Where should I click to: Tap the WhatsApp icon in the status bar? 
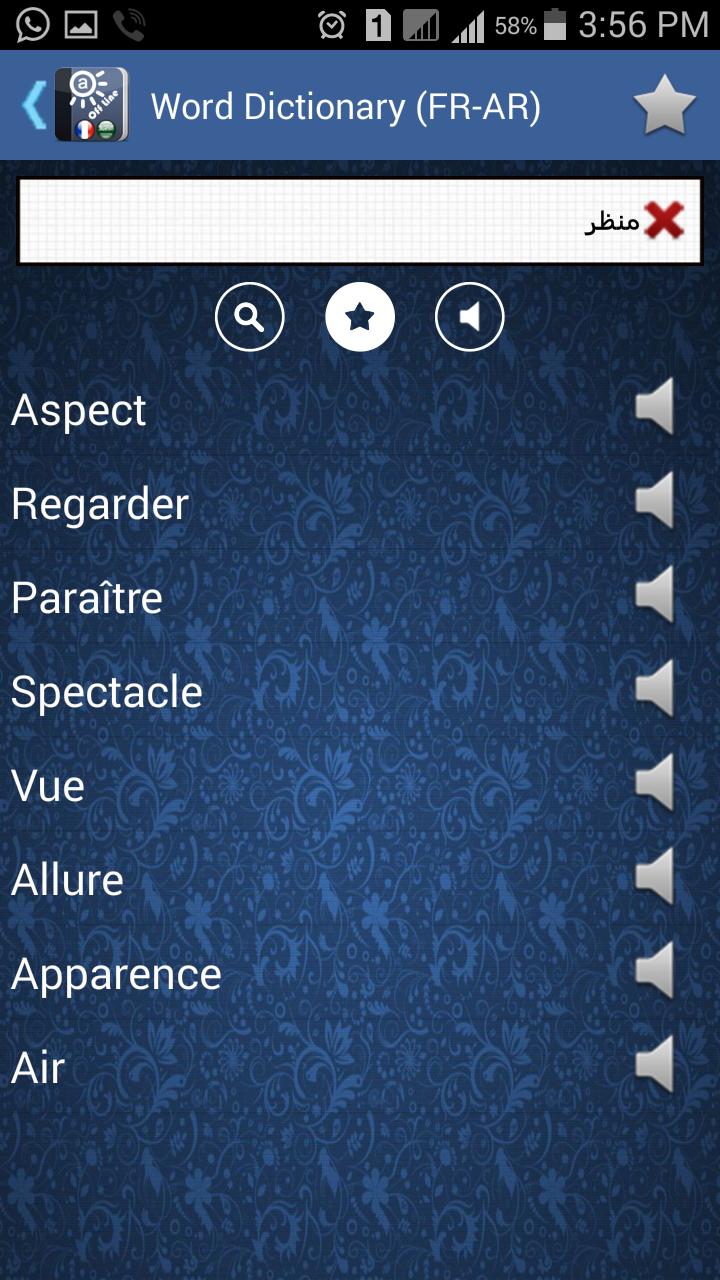click(29, 21)
